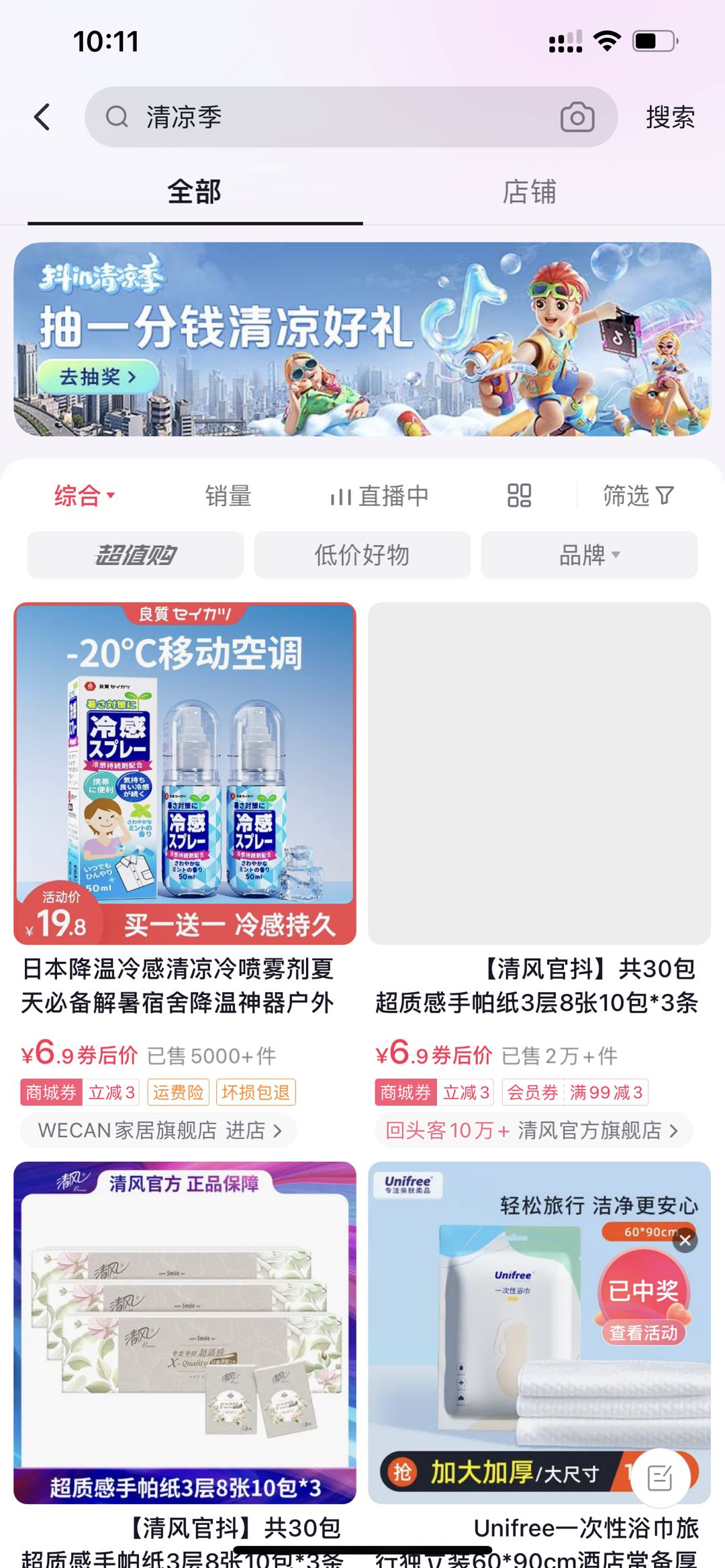Viewport: 725px width, 1568px height.
Task: Open camera image search
Action: [577, 117]
